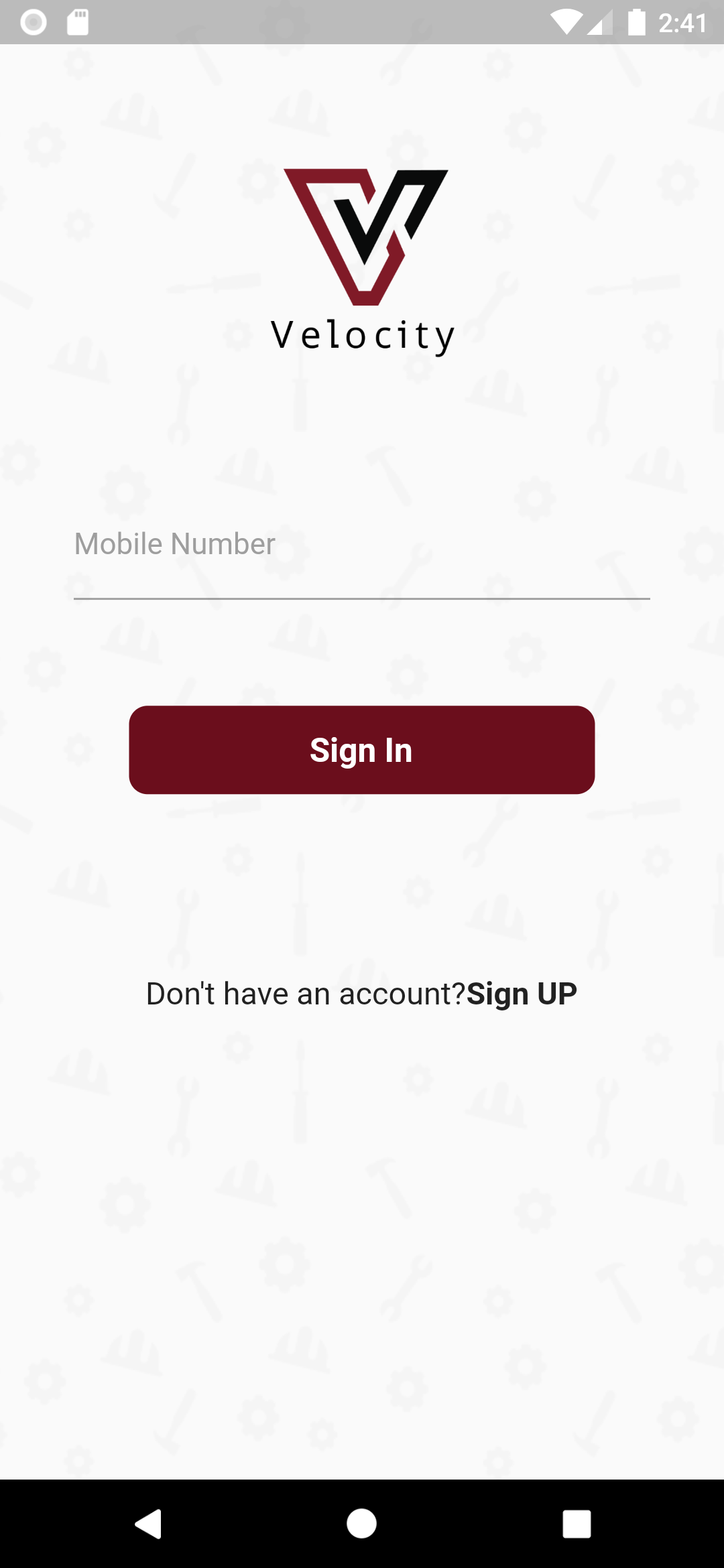Go back with the system back button
Viewport: 724px width, 1568px height.
148,1524
